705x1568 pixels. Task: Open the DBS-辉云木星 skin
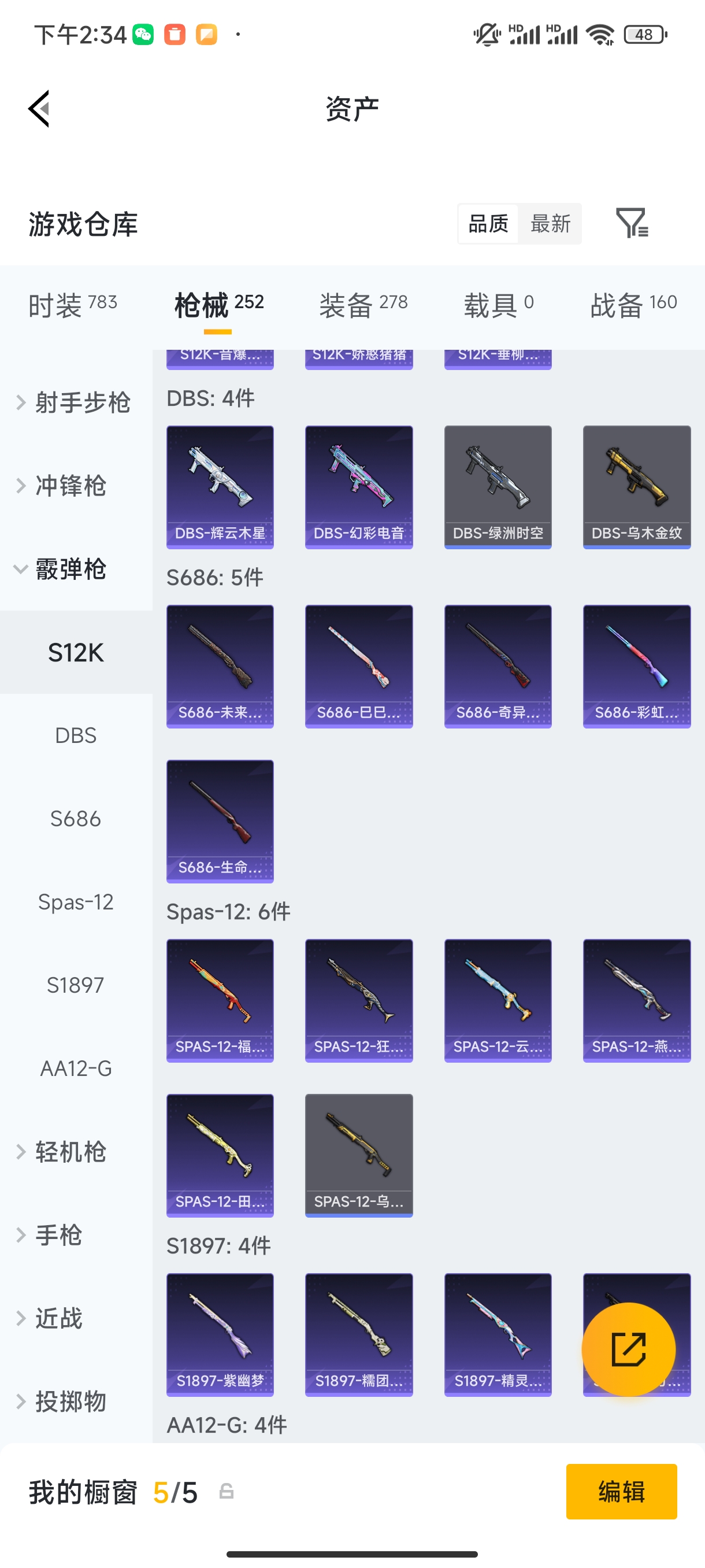pos(220,487)
